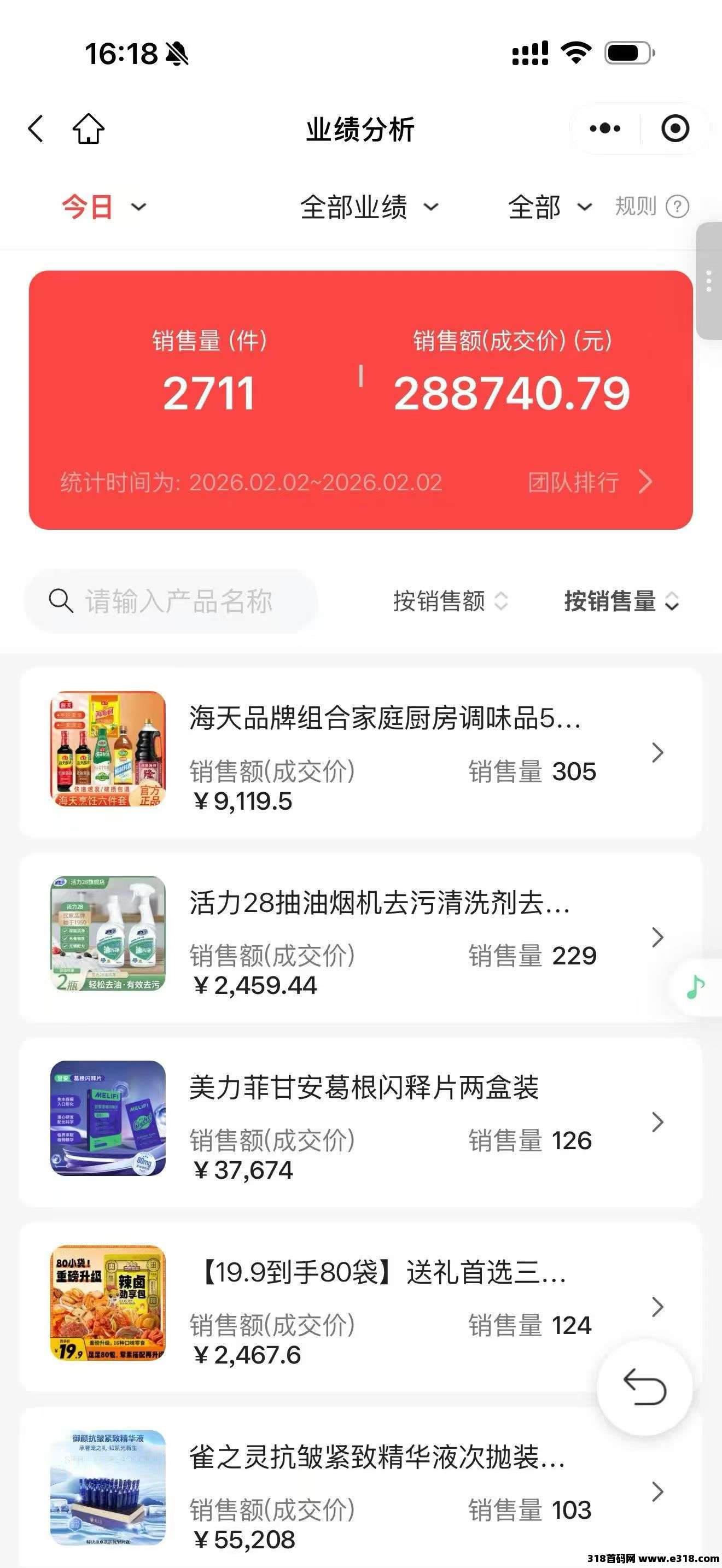Return to the mini program home

tap(88, 128)
